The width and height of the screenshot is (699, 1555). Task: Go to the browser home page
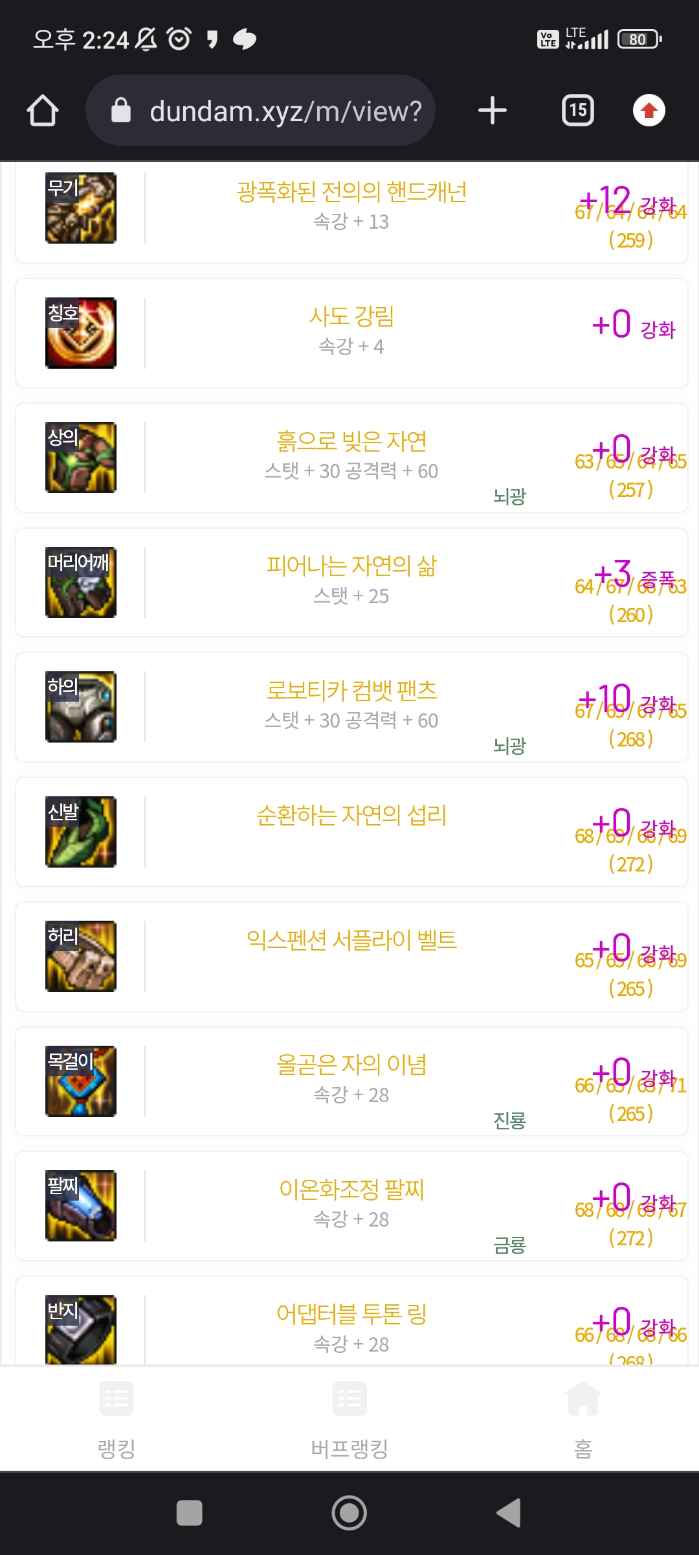pyautogui.click(x=42, y=111)
